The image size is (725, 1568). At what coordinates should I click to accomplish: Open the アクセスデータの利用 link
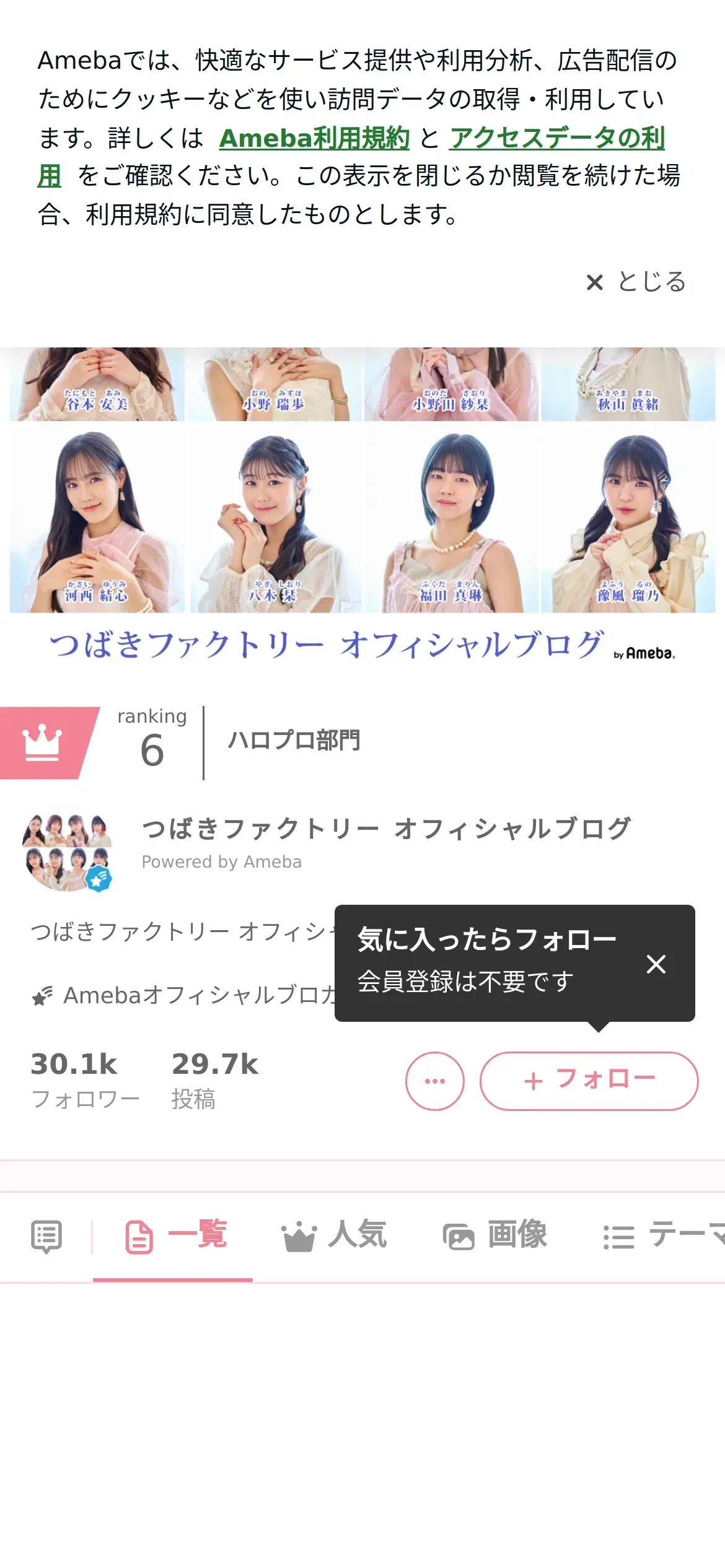556,138
